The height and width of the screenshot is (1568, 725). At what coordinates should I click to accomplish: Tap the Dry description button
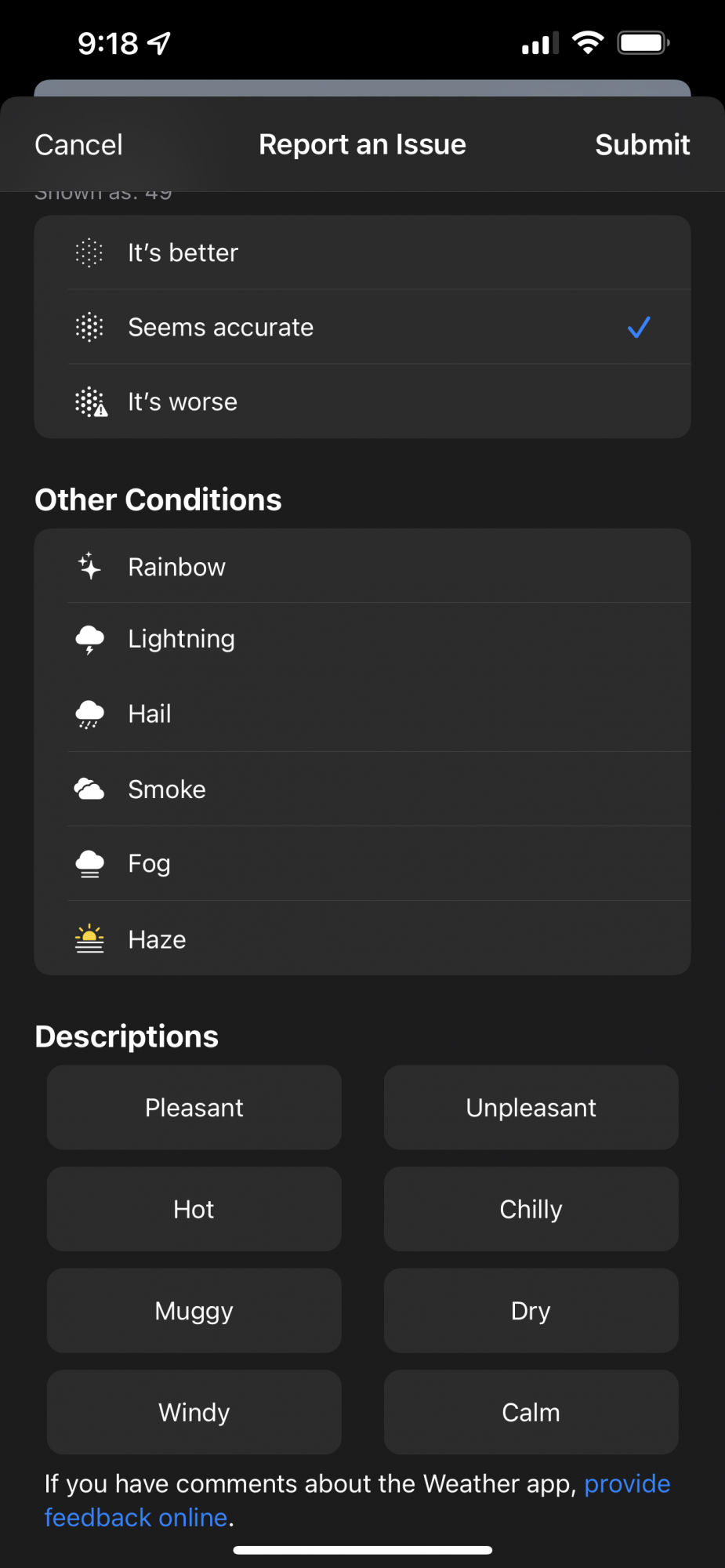tap(531, 1311)
